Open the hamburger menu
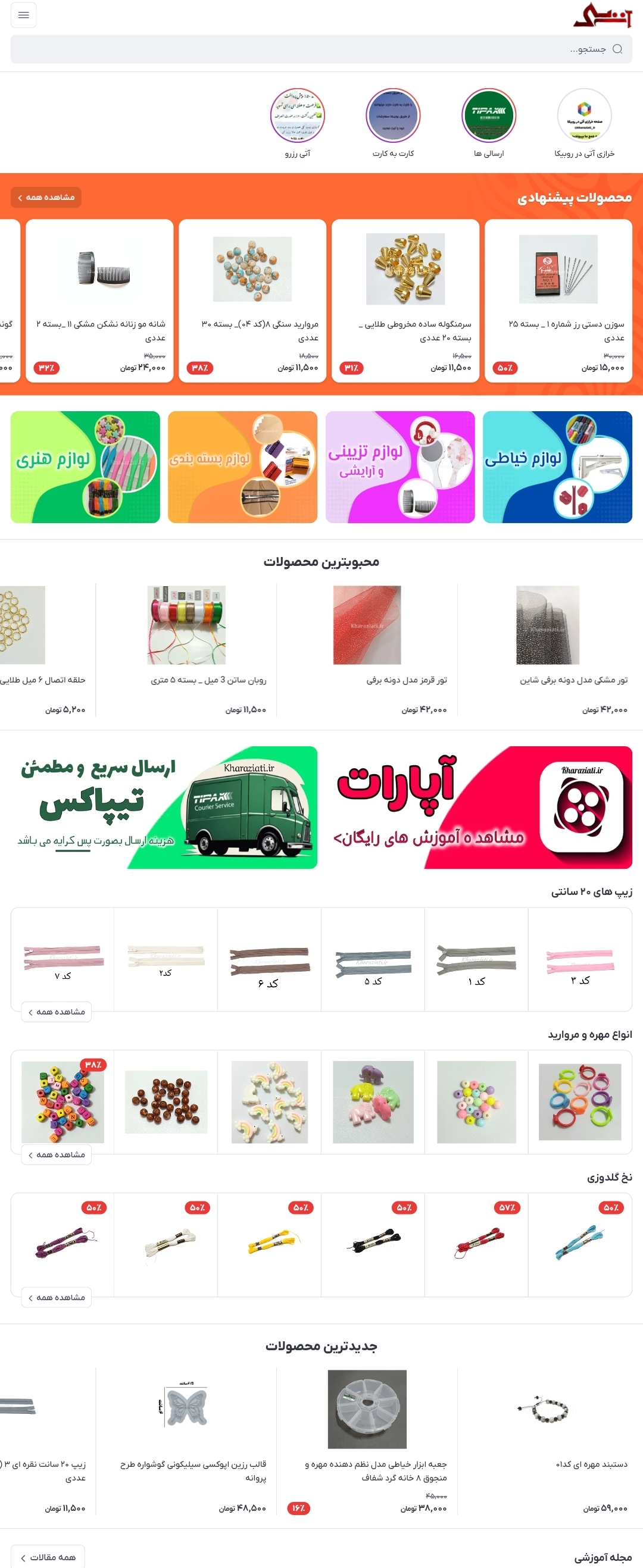 (x=23, y=15)
